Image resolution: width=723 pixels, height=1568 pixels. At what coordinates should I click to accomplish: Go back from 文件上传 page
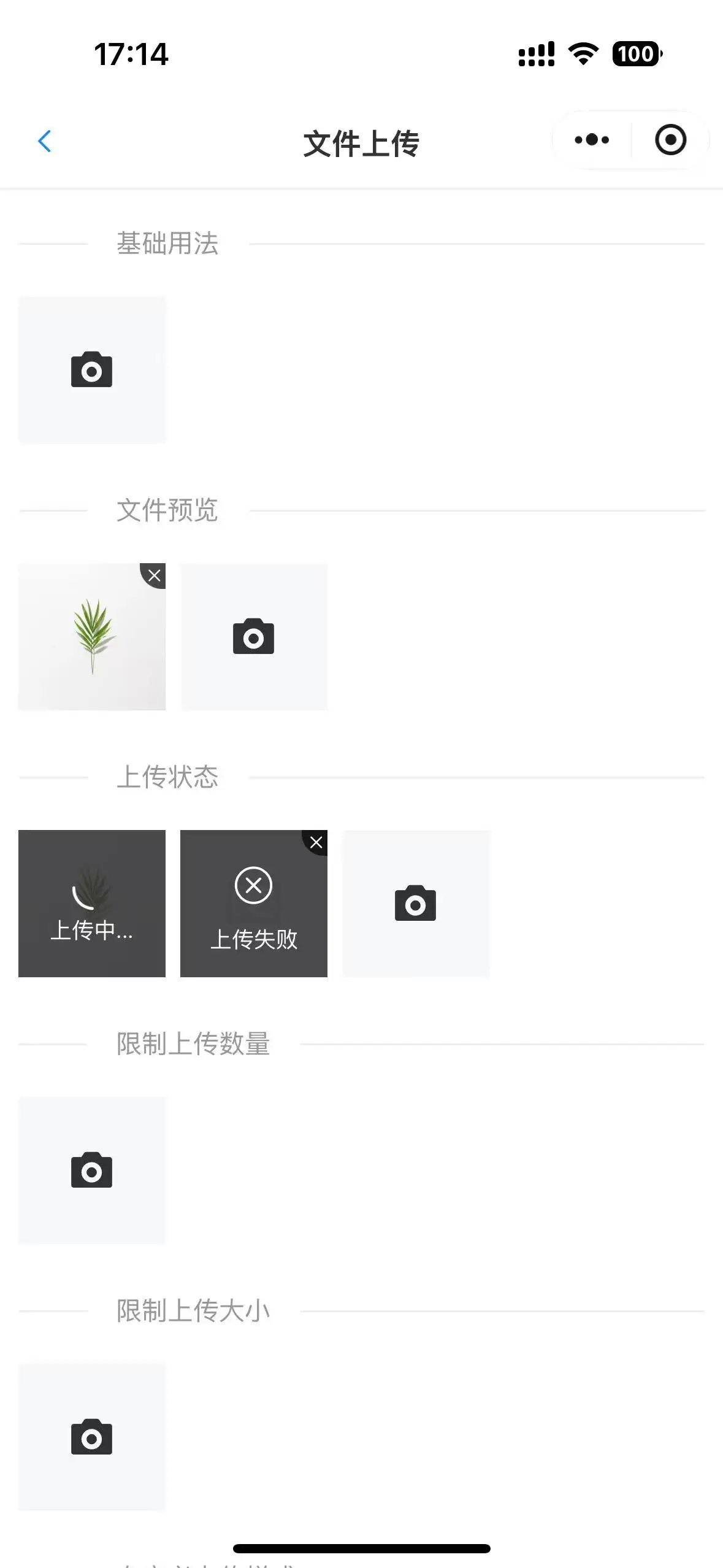pos(45,141)
